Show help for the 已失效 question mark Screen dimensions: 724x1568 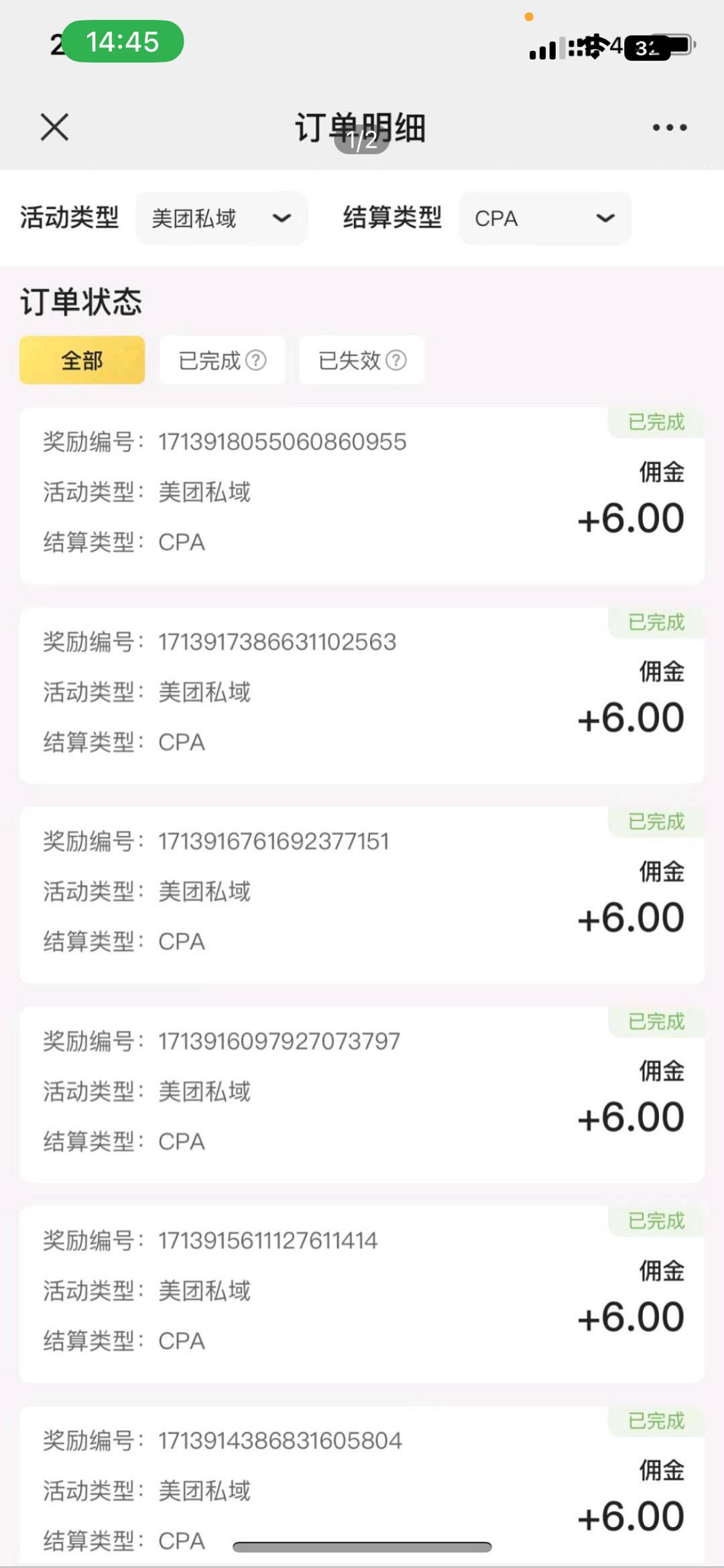pos(396,360)
